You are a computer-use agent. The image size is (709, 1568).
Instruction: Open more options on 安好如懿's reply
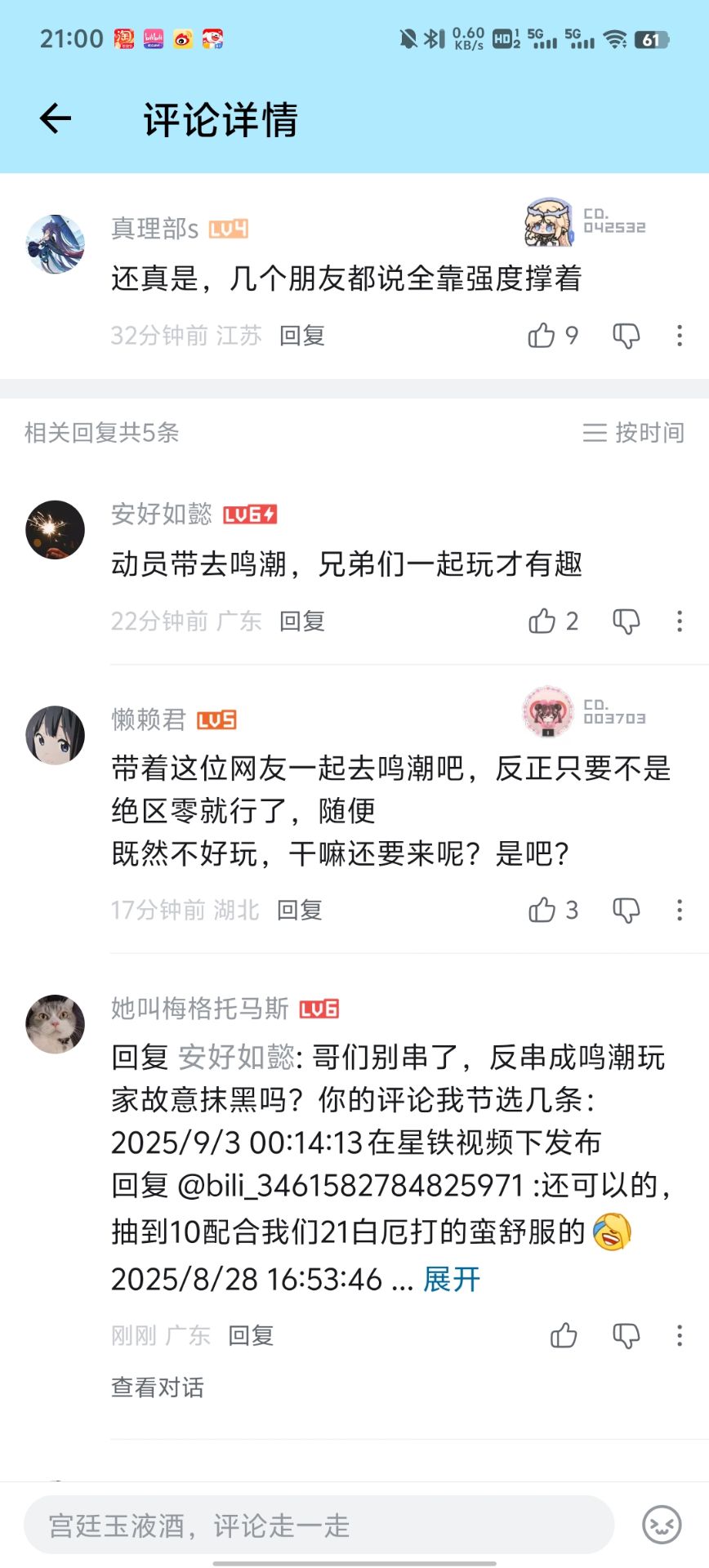click(x=679, y=621)
